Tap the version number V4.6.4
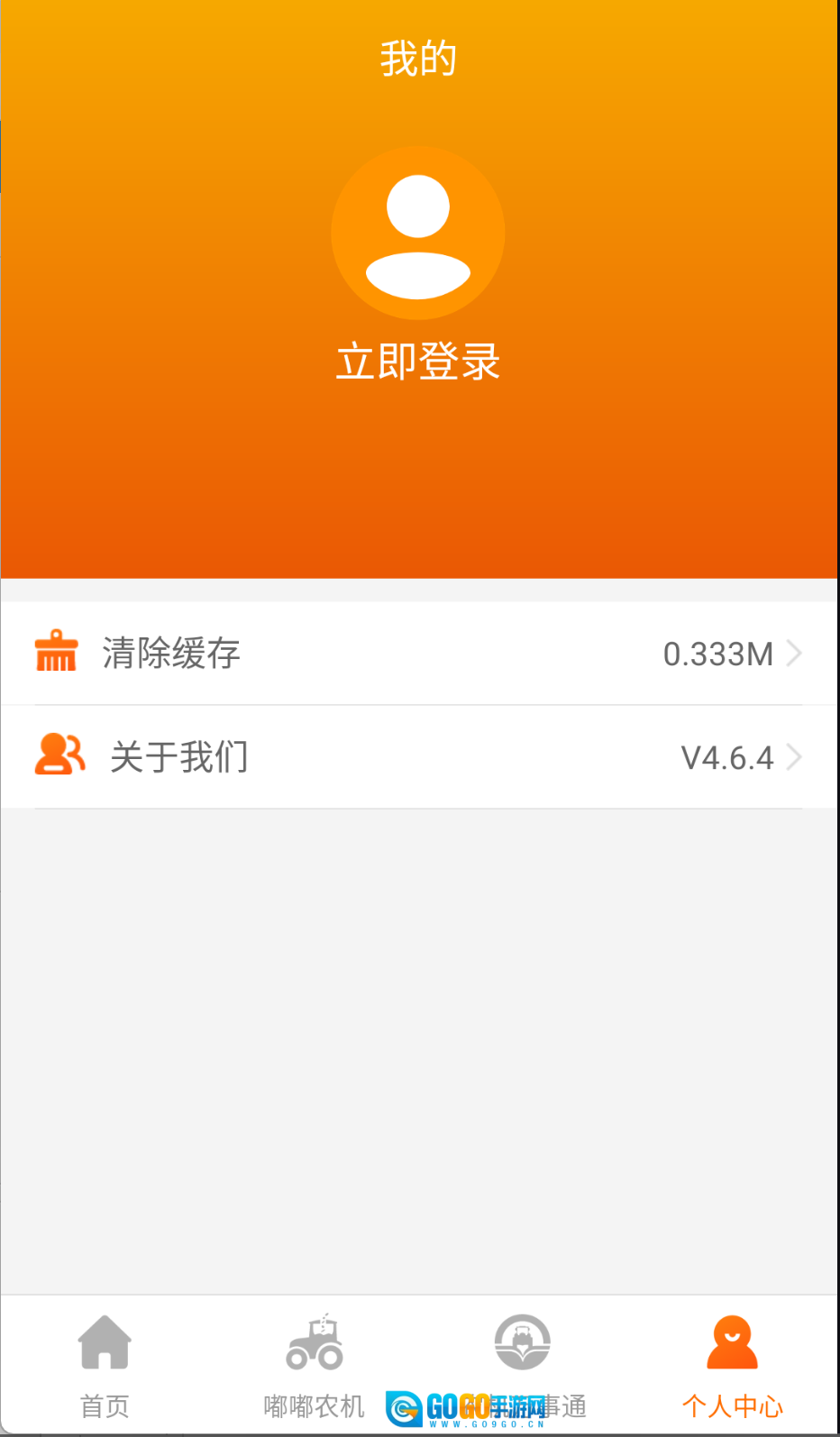The height and width of the screenshot is (1437, 840). pyautogui.click(x=729, y=755)
